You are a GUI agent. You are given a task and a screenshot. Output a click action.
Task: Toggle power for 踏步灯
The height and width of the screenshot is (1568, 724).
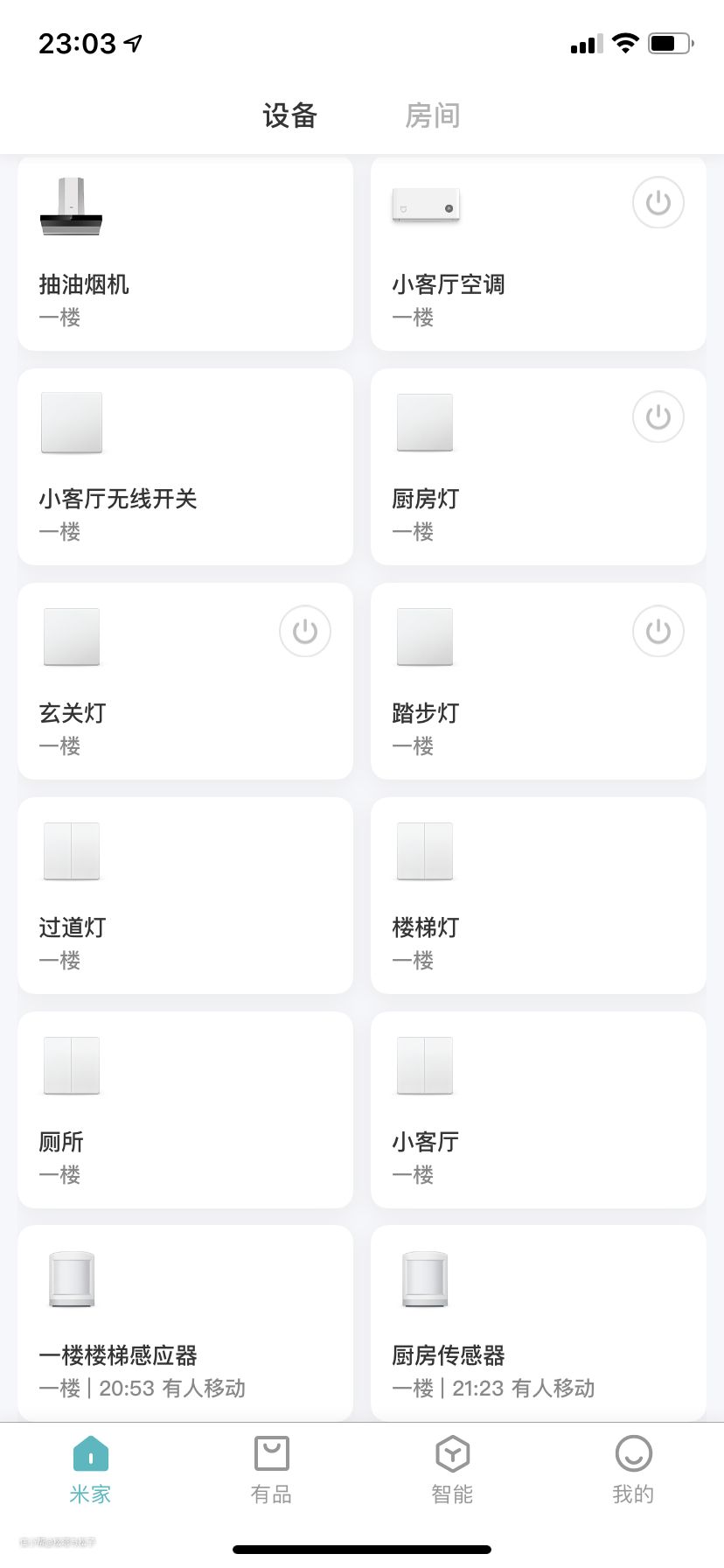658,632
